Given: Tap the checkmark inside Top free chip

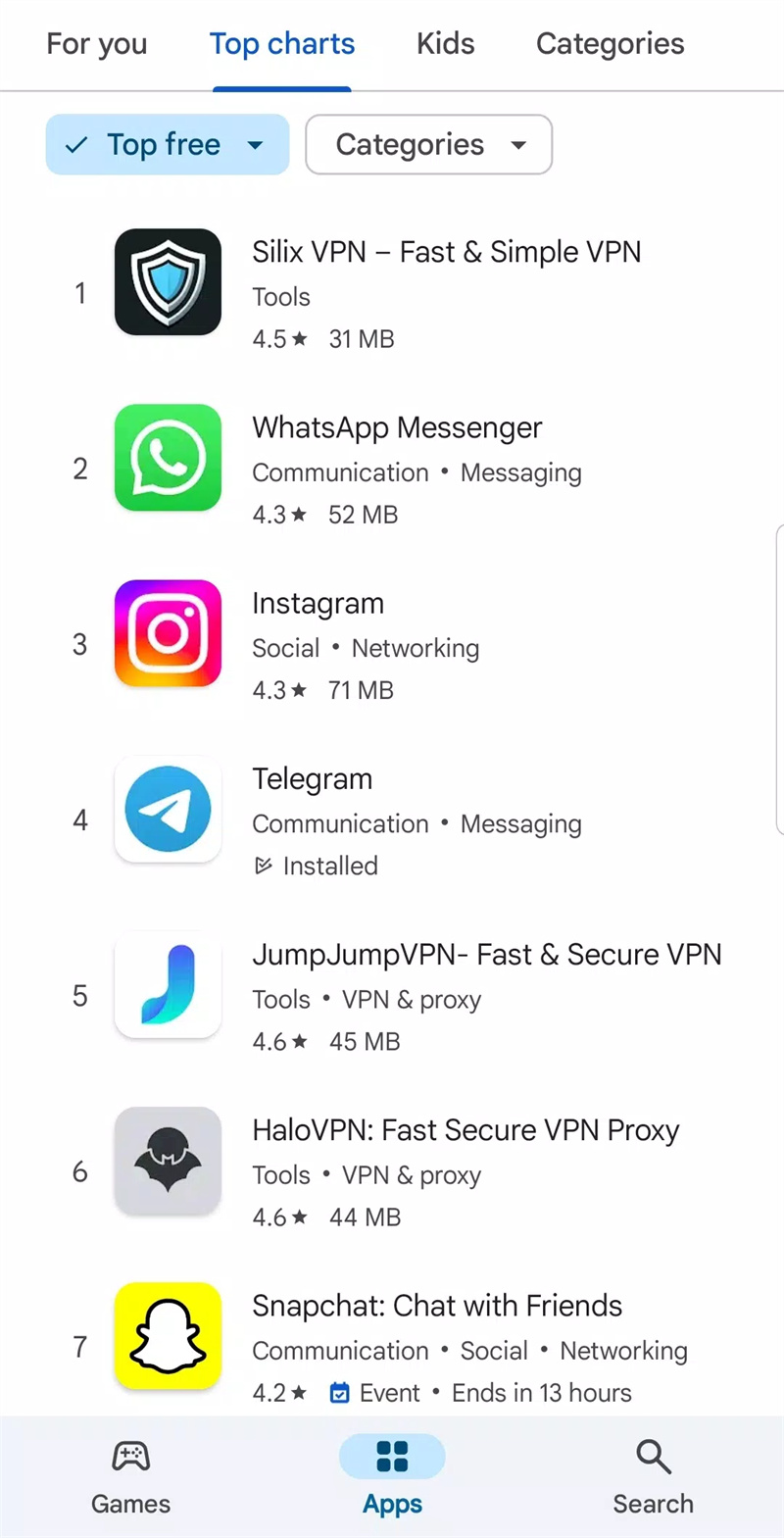Looking at the screenshot, I should pos(75,144).
